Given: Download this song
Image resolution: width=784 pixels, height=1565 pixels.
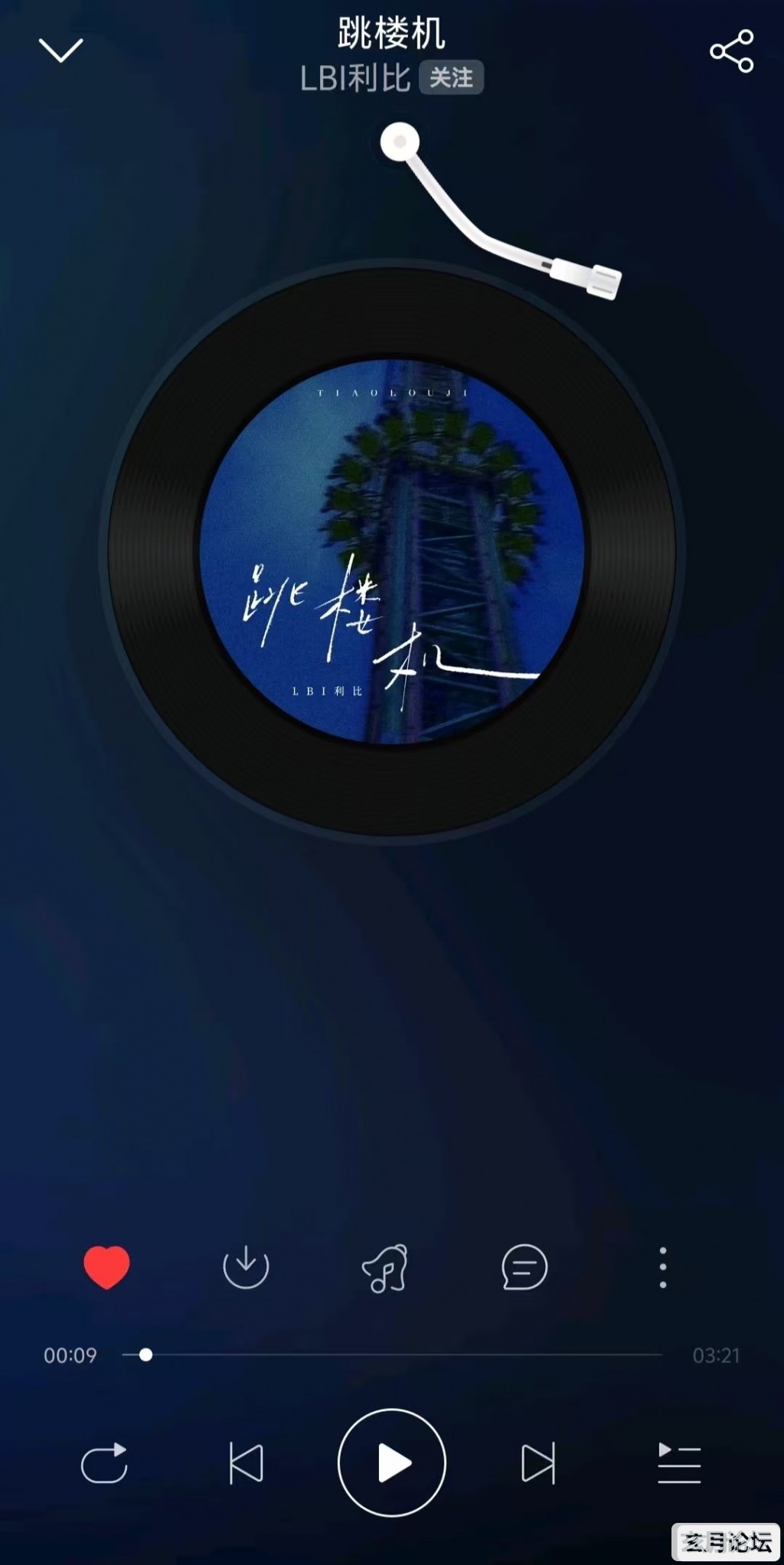Looking at the screenshot, I should (x=246, y=1267).
